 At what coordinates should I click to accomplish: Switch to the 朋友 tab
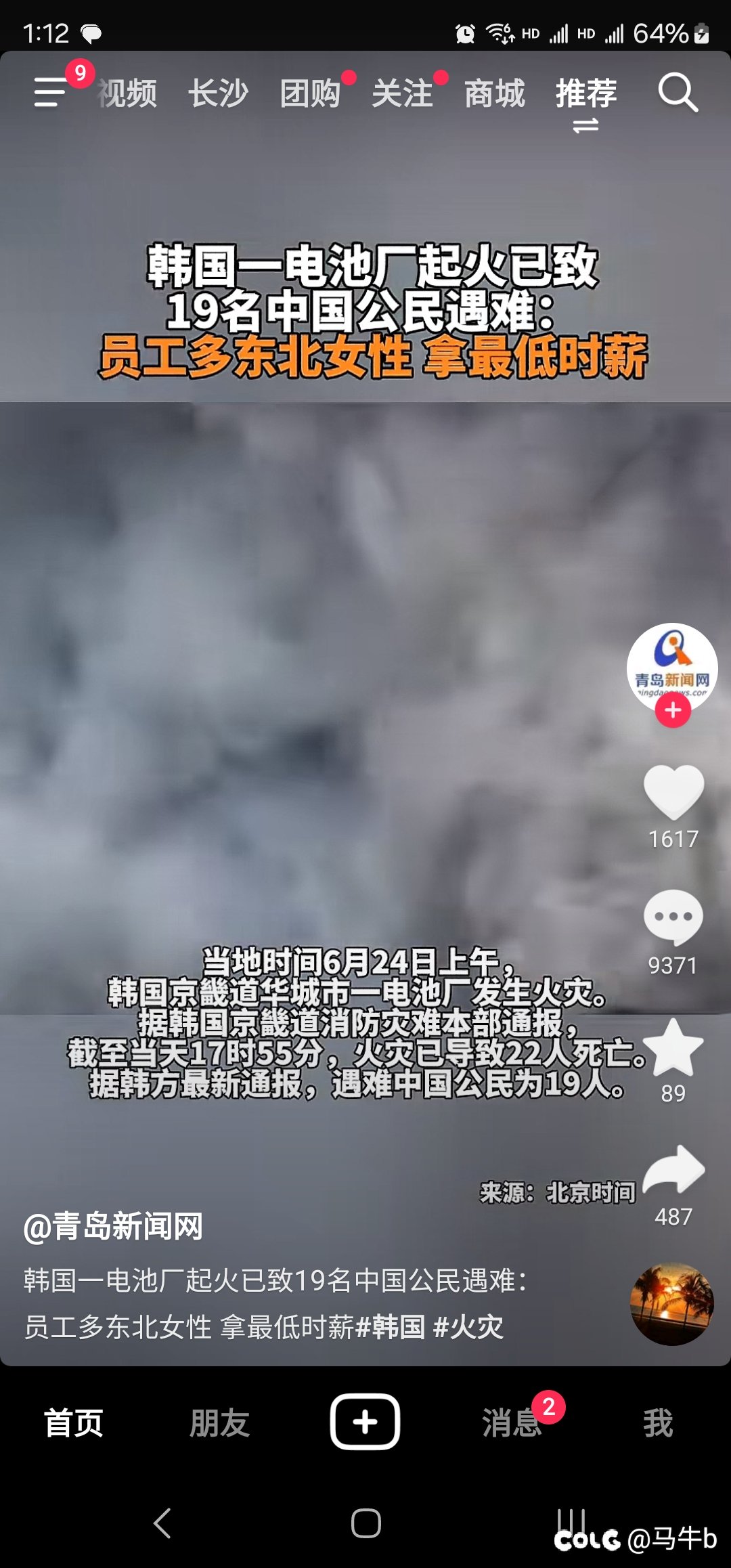pos(219,1422)
